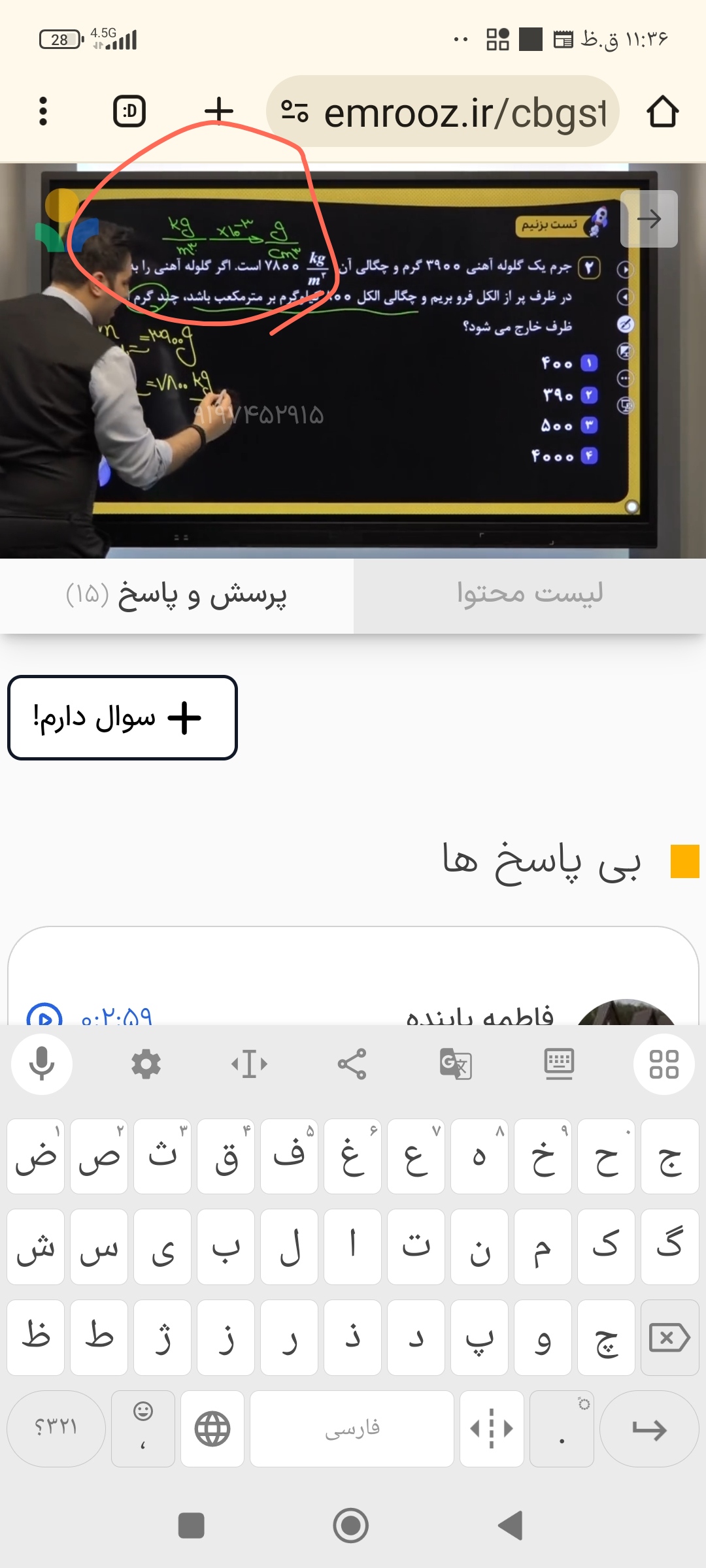Open the tab switcher
Viewport: 706px width, 1568px height.
129,111
